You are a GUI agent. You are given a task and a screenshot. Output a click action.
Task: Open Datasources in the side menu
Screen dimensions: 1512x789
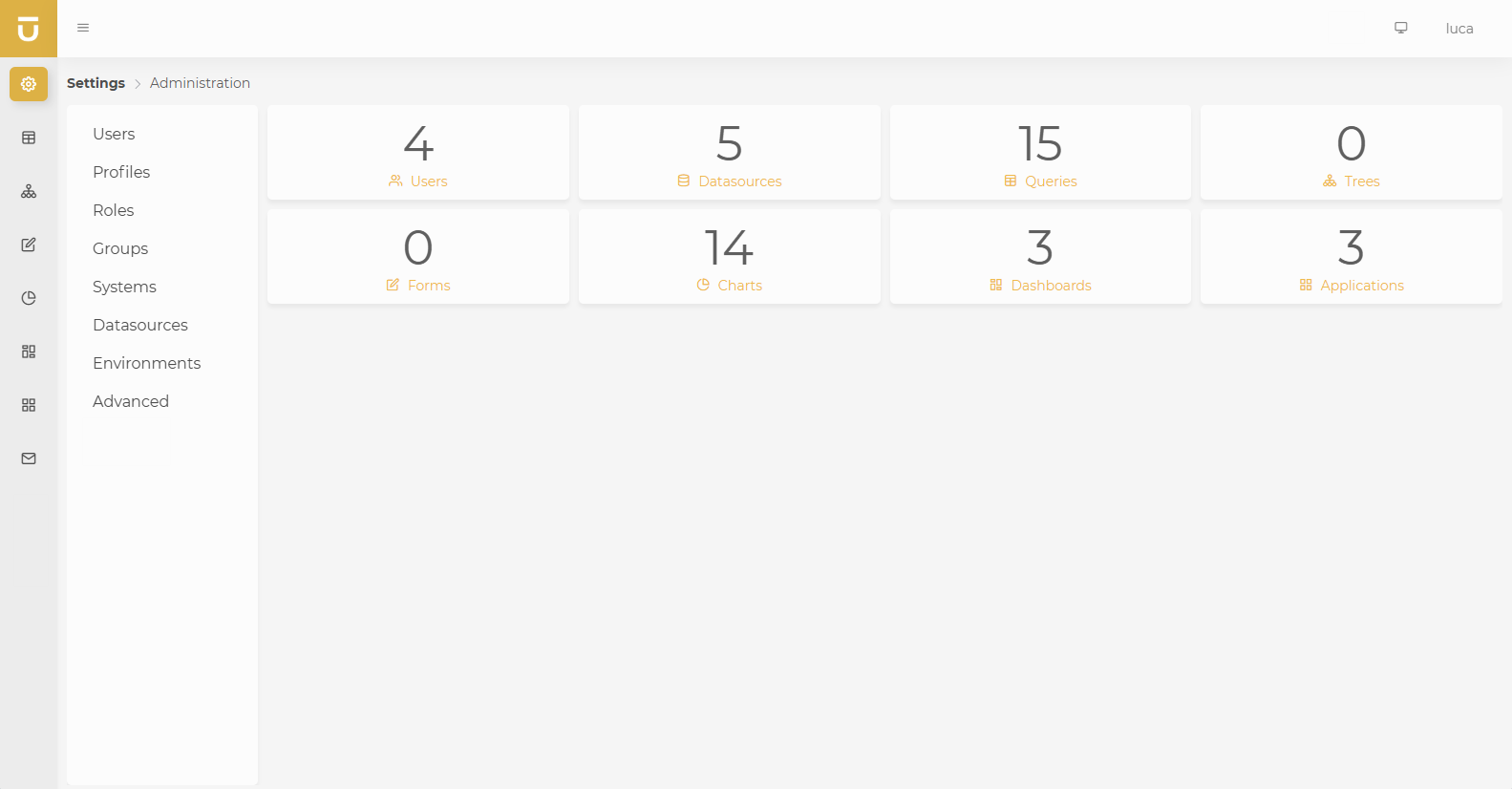pyautogui.click(x=140, y=325)
